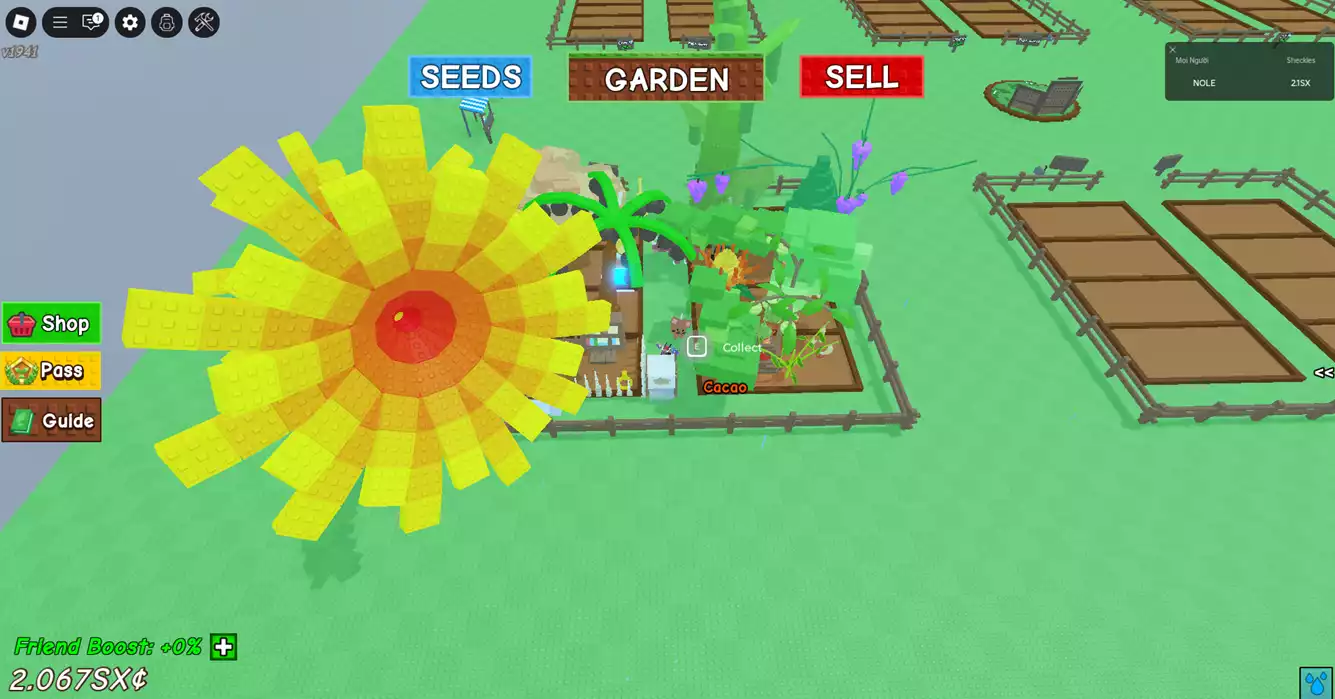Open the crossed tools icon
The height and width of the screenshot is (699, 1335).
click(204, 22)
